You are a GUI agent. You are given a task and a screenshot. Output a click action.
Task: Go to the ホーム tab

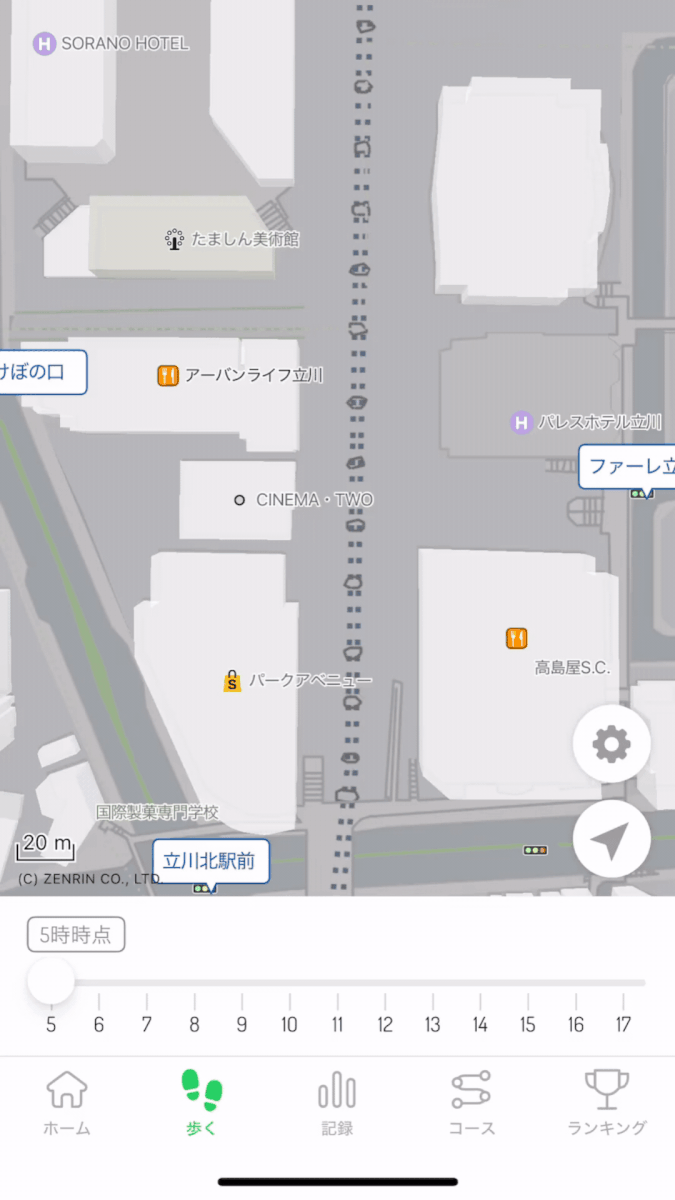pyautogui.click(x=67, y=1102)
